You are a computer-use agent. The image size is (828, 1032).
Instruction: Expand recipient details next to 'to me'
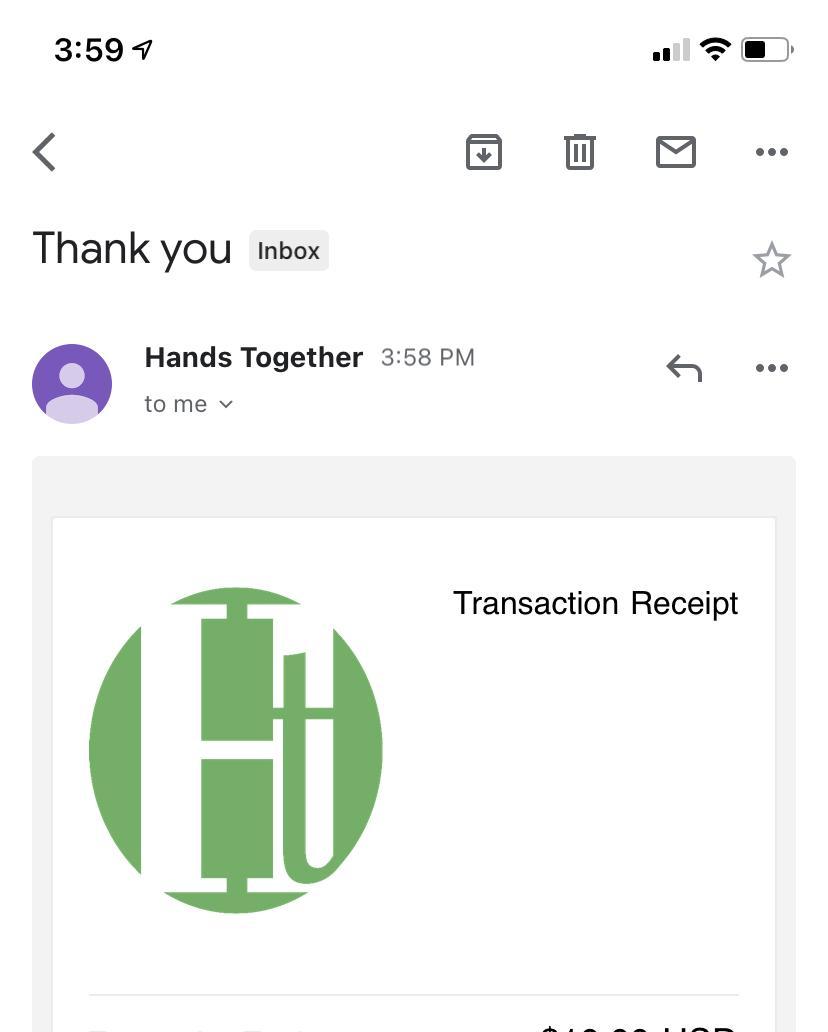[x=226, y=404]
